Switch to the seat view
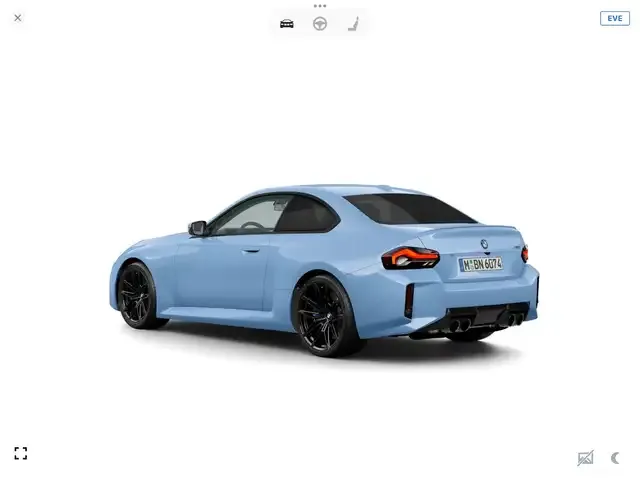Image resolution: width=640 pixels, height=480 pixels. [x=353, y=24]
